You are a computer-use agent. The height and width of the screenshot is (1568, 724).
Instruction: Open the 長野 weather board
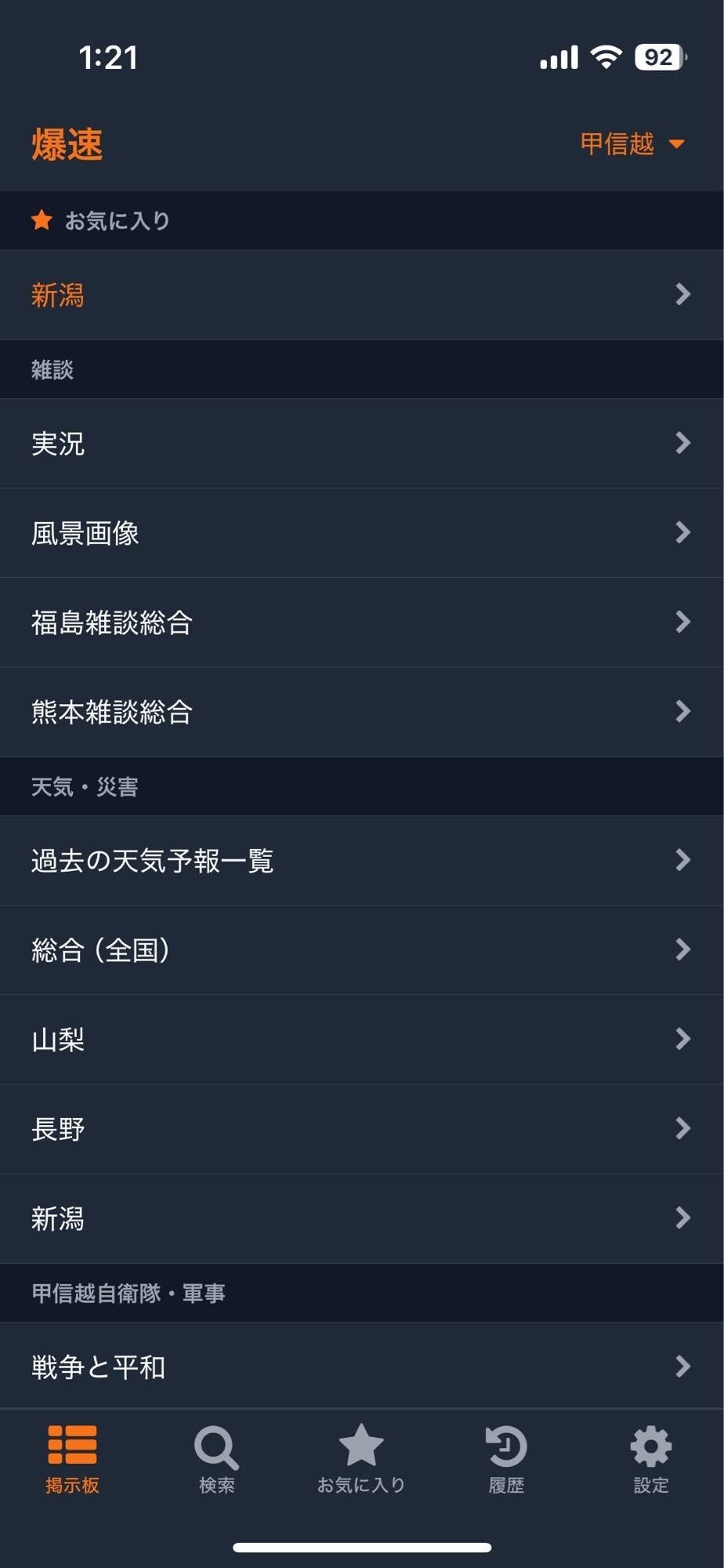pos(360,1129)
